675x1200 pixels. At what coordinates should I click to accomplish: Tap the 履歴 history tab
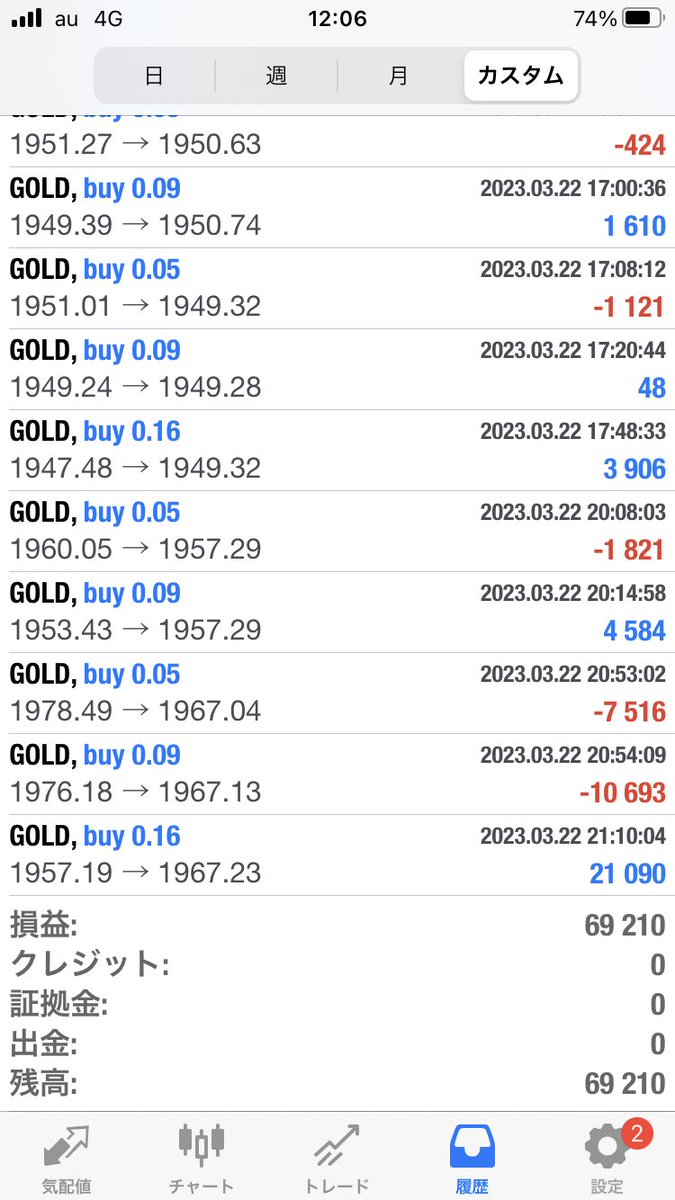(470, 1157)
